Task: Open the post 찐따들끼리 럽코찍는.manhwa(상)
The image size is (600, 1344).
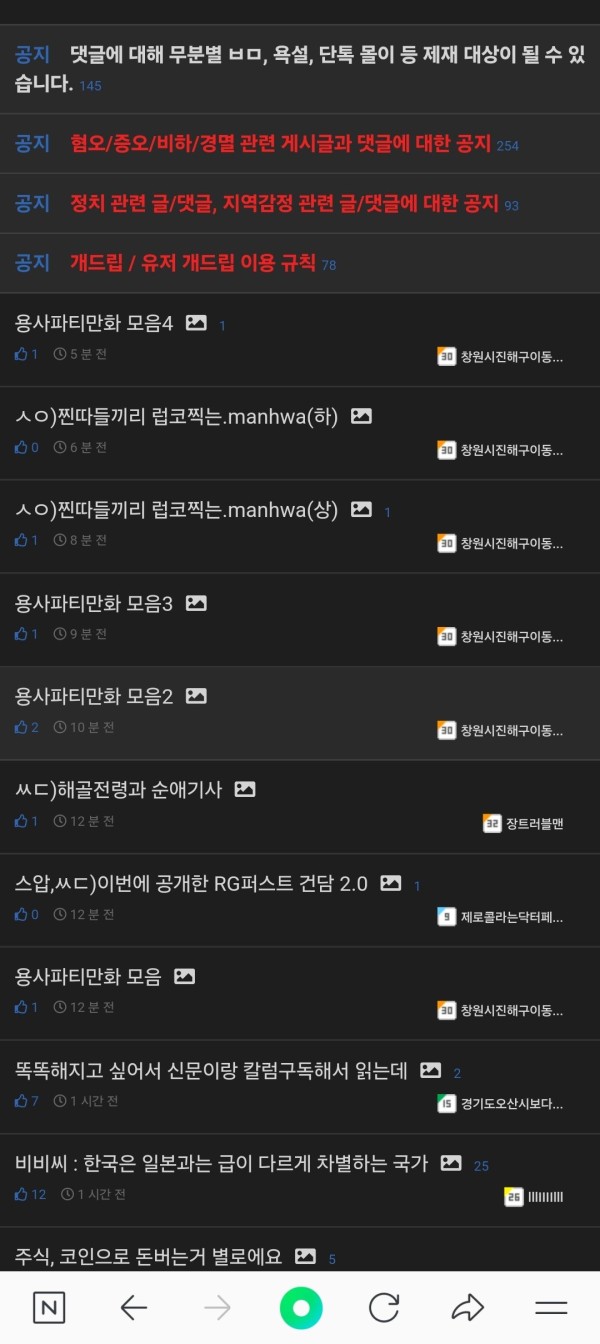Action: 178,510
